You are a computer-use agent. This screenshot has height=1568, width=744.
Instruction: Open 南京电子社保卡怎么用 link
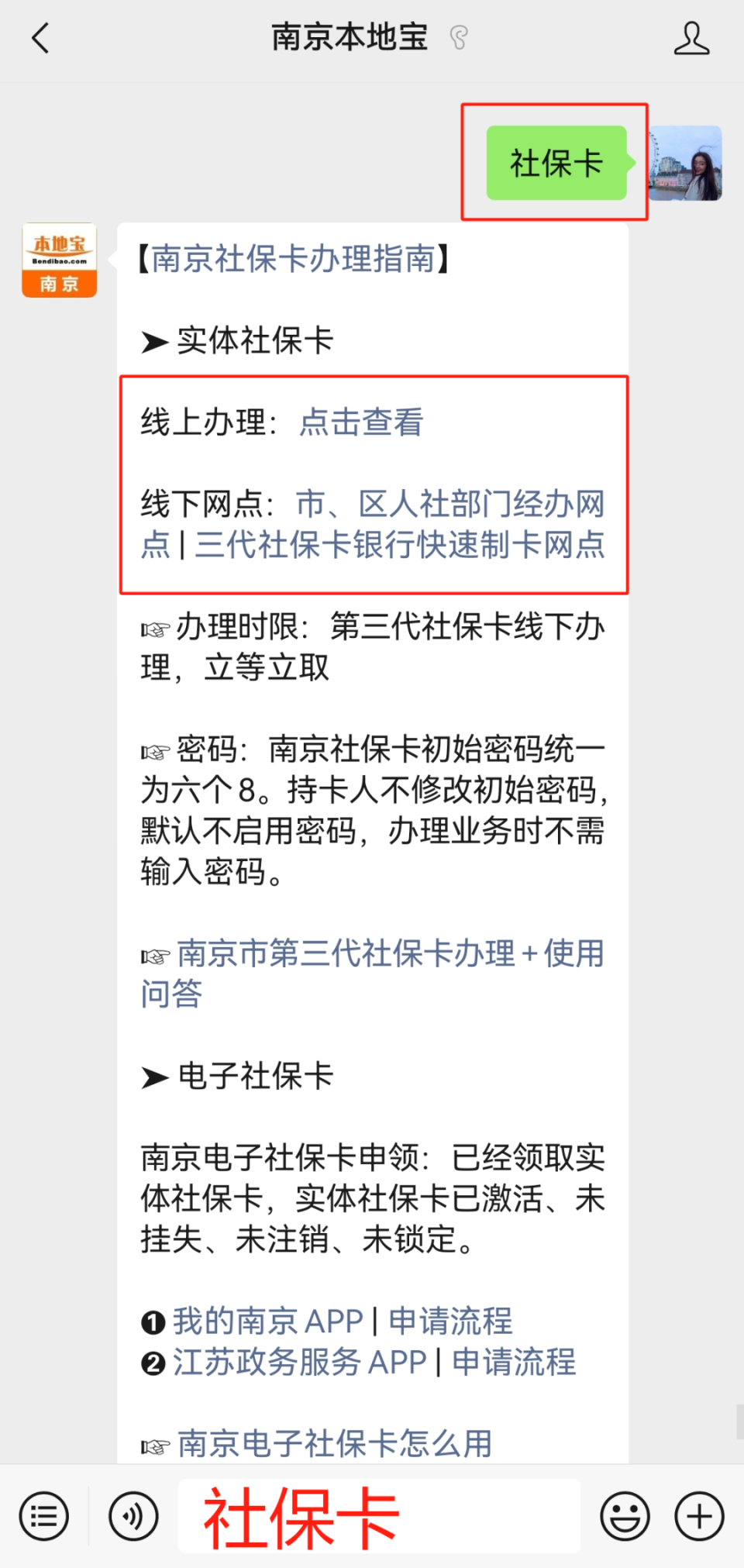coord(335,1443)
